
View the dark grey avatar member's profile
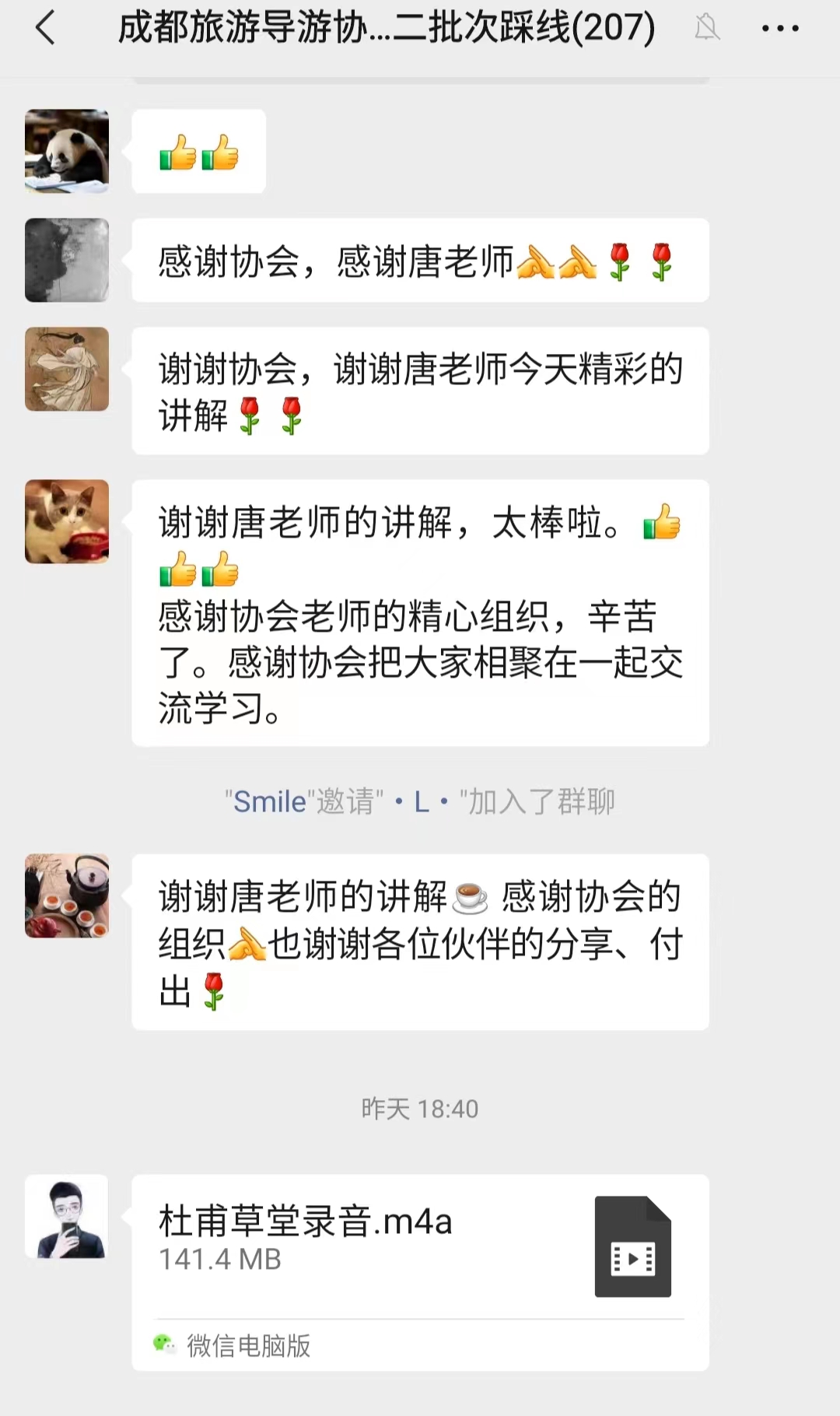pyautogui.click(x=67, y=260)
